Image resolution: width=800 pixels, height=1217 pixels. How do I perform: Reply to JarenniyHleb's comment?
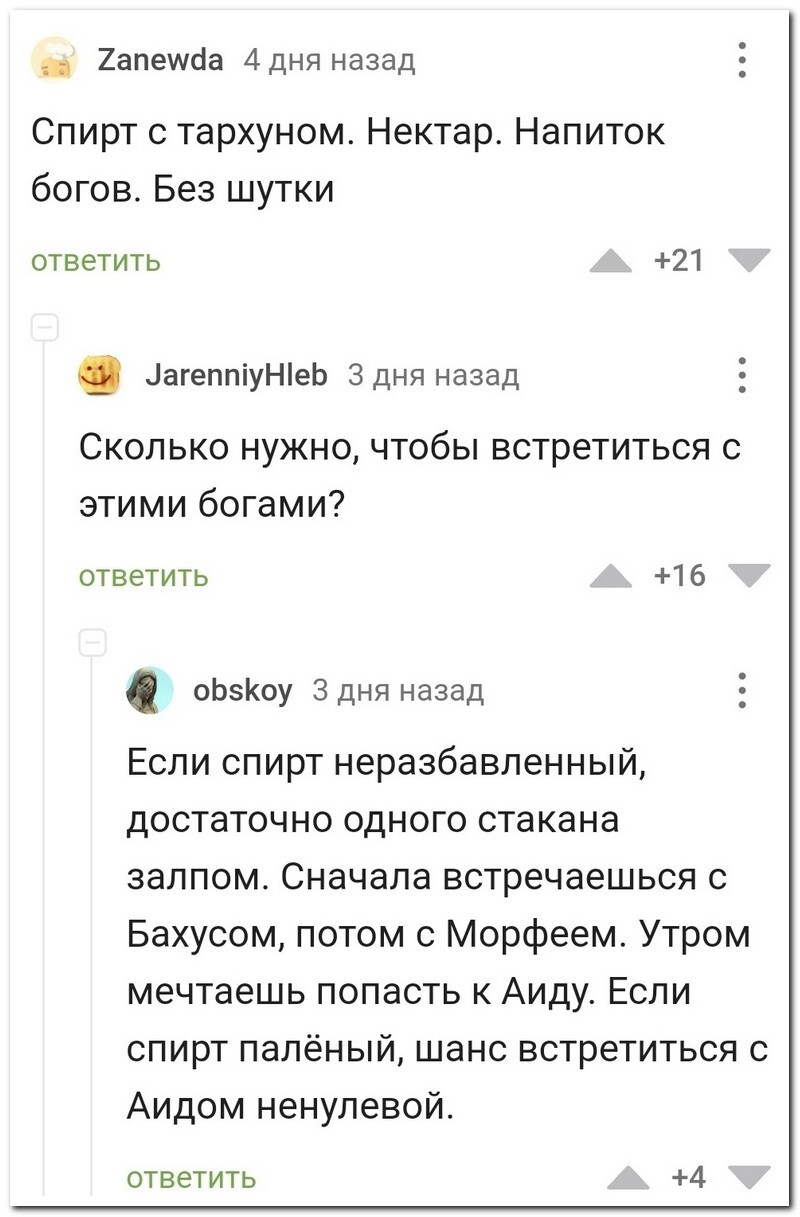tap(144, 576)
